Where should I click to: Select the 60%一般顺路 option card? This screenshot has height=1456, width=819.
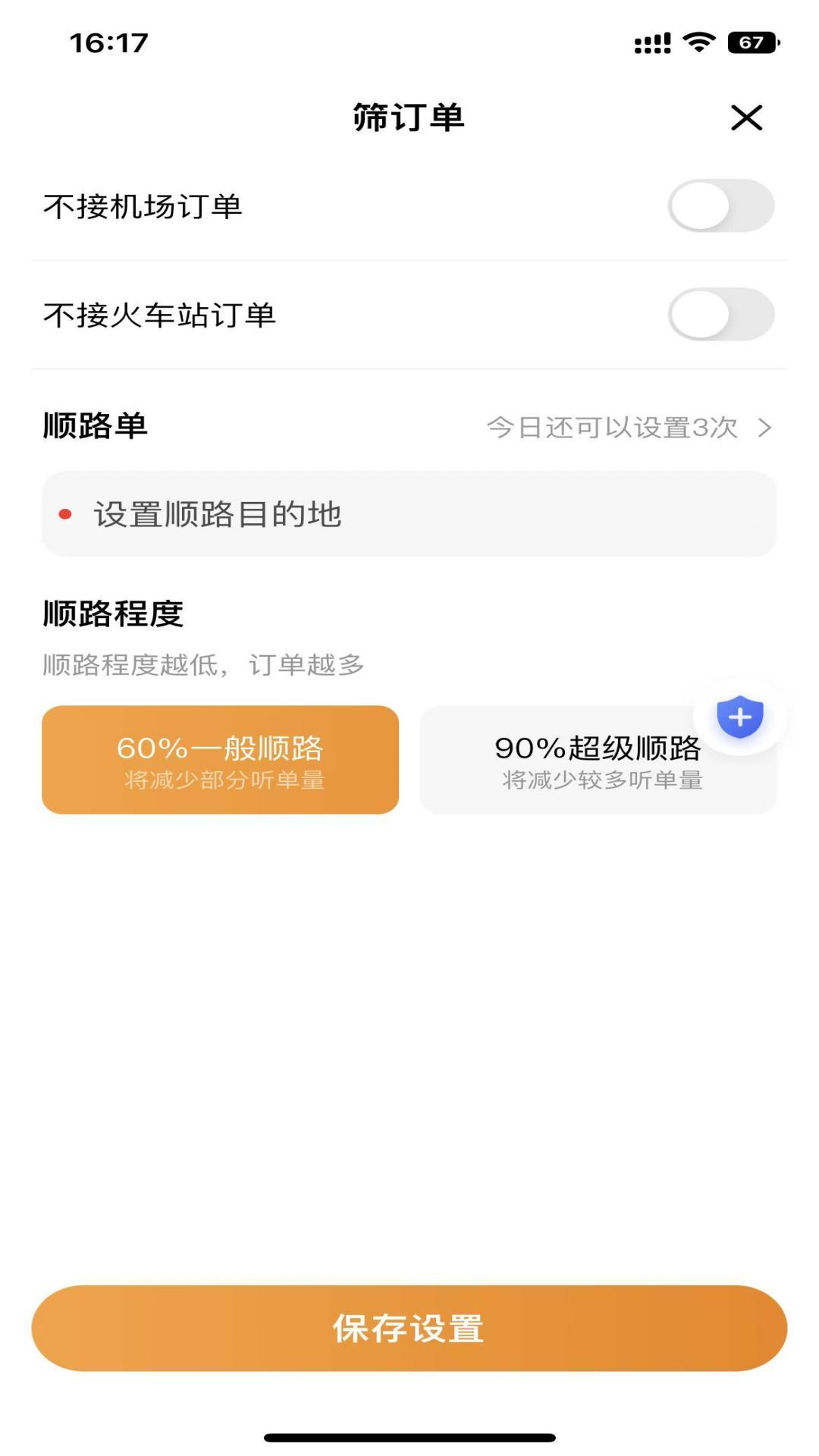221,760
